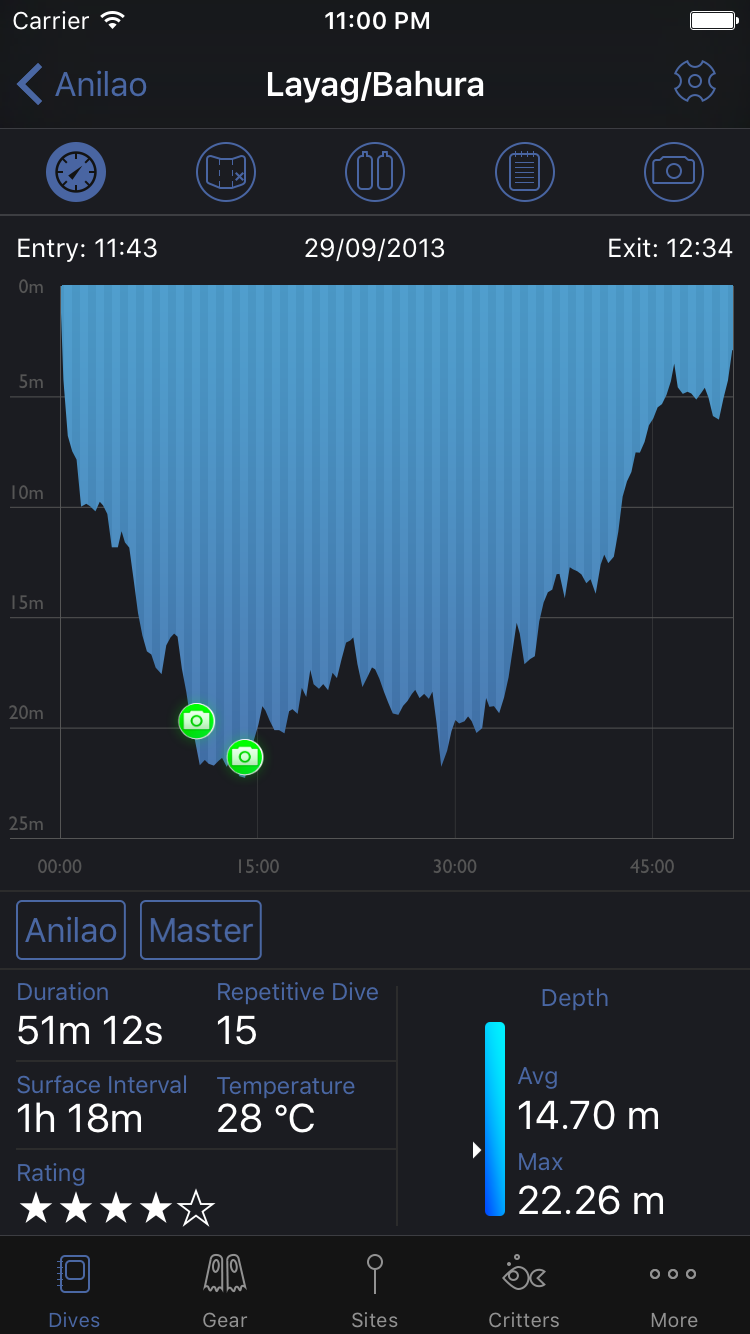This screenshot has height=1334, width=750.
Task: Switch to the map tab
Action: [226, 172]
